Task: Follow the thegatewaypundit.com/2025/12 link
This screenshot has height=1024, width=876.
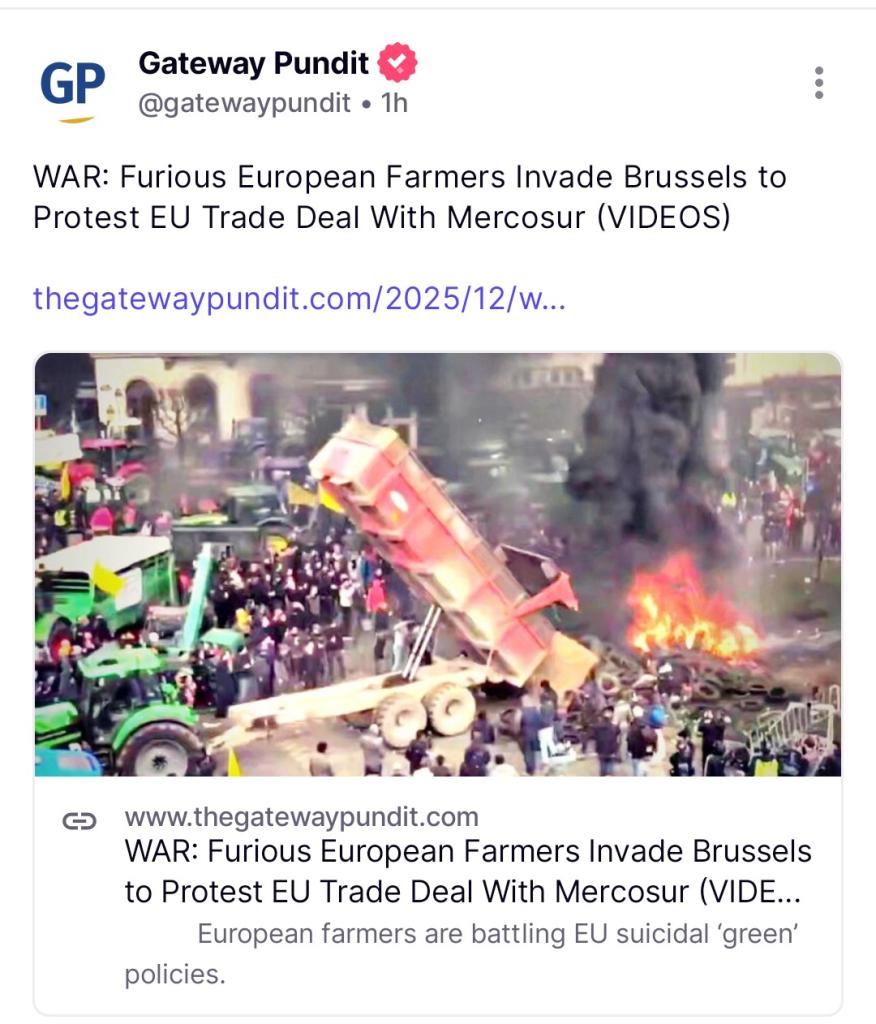Action: (x=299, y=298)
